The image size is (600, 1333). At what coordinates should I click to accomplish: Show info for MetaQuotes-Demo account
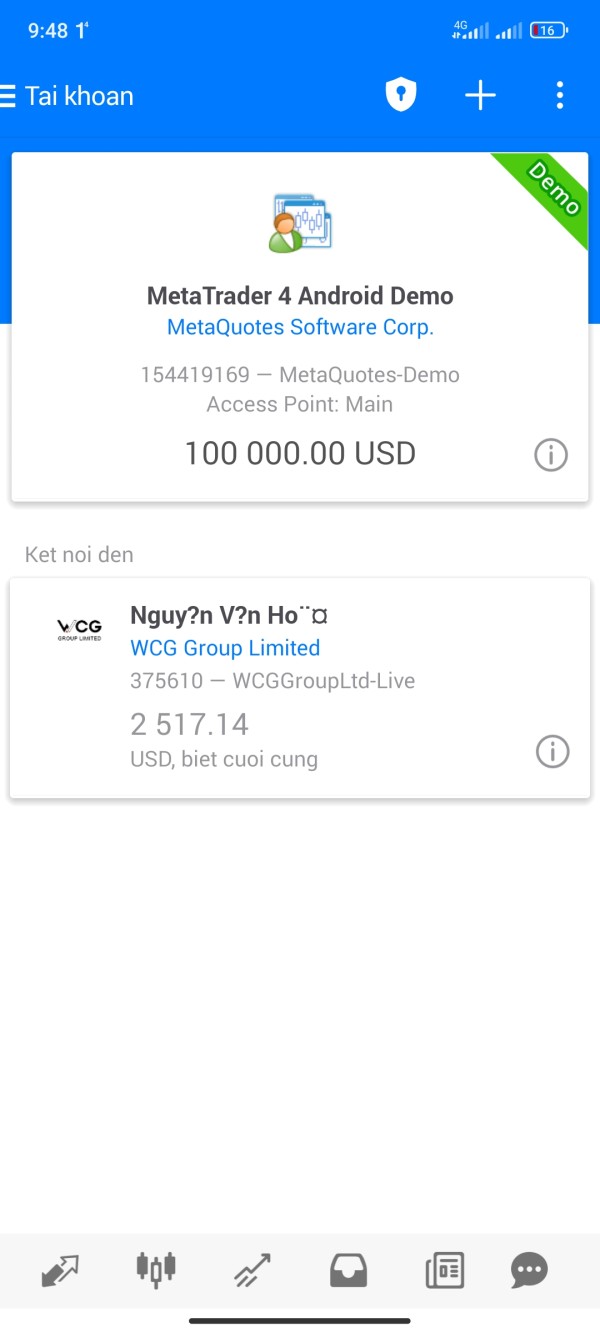click(x=551, y=455)
